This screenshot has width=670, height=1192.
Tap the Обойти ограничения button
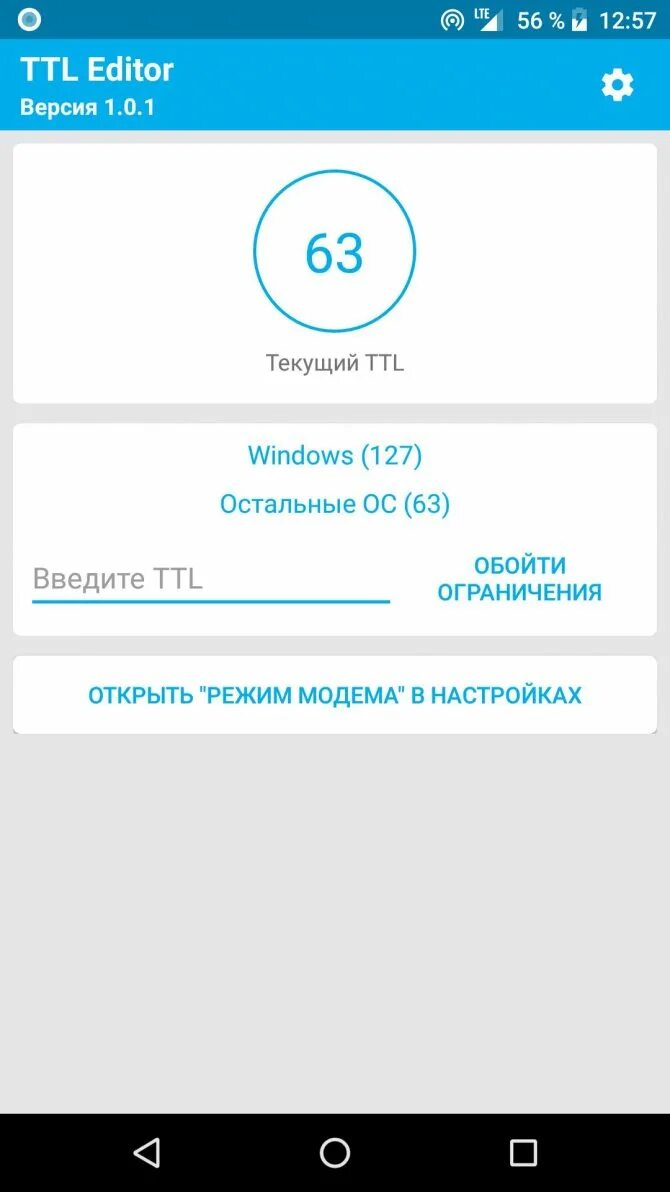(x=519, y=579)
